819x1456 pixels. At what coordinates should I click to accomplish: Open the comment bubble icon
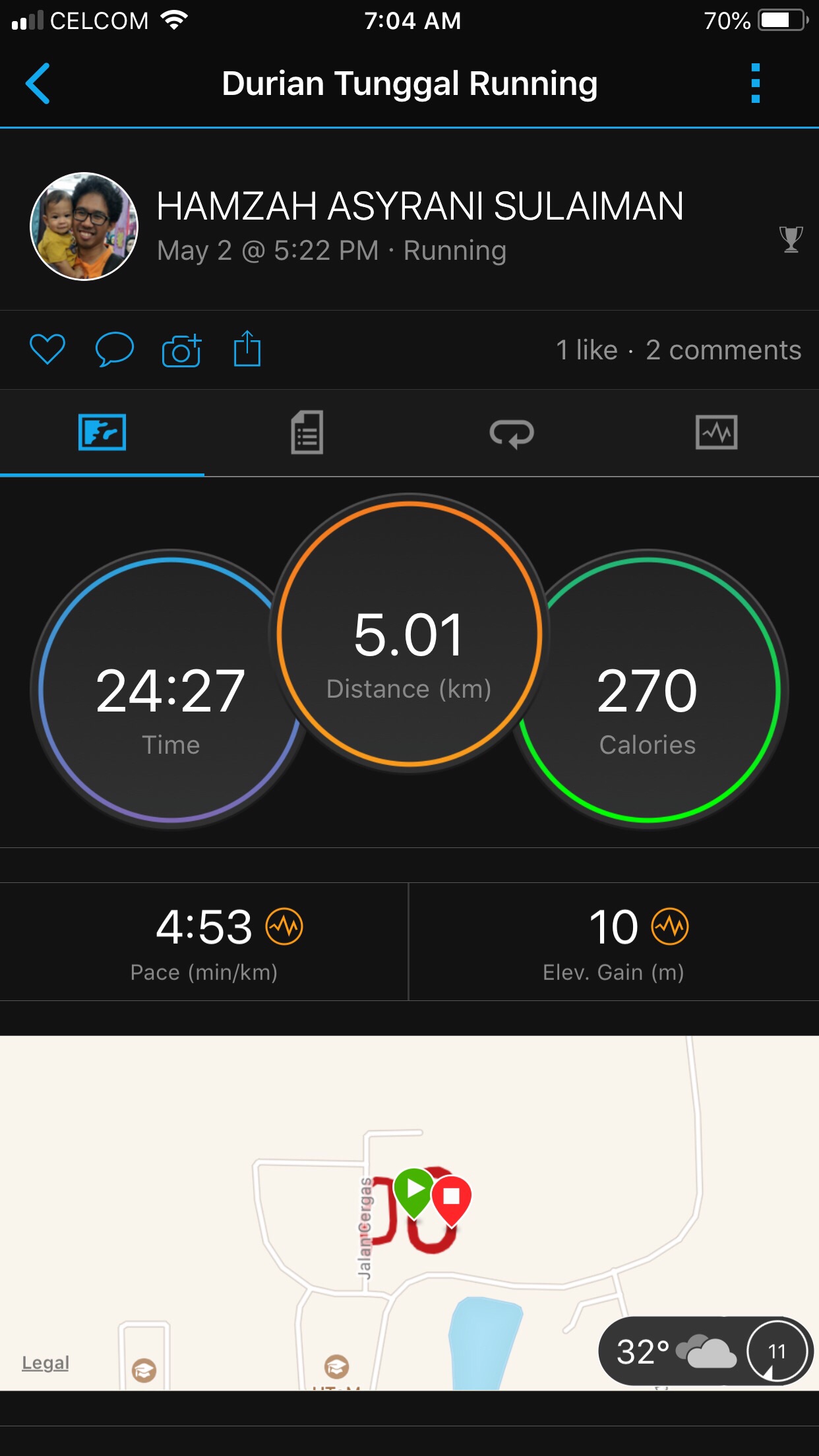[114, 349]
